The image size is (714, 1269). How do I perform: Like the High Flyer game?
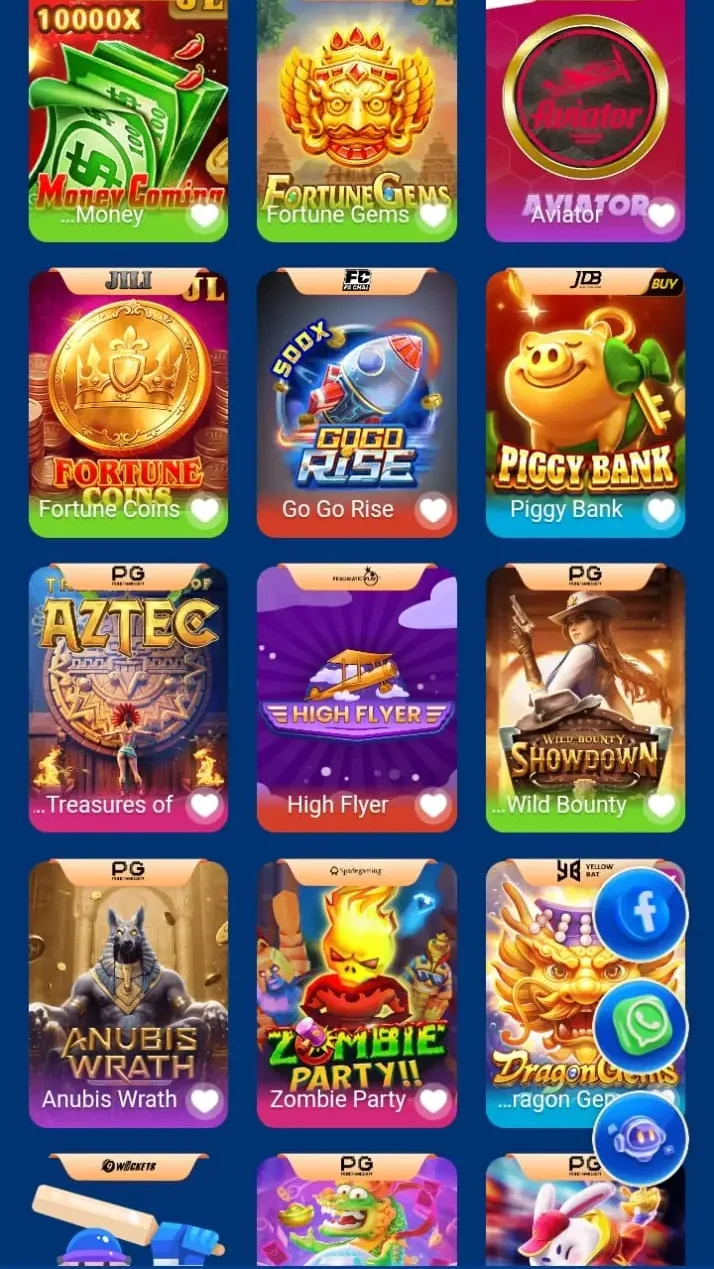point(433,805)
